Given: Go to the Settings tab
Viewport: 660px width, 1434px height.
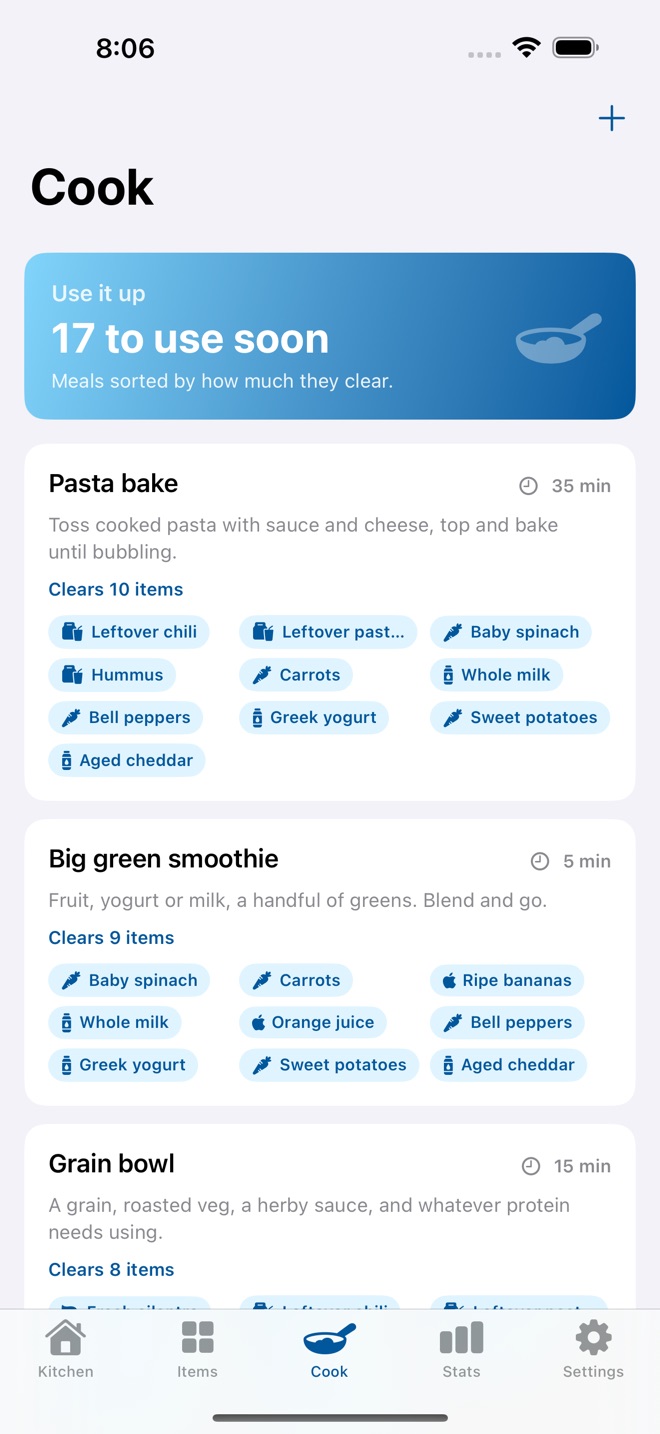Looking at the screenshot, I should pos(593,1349).
